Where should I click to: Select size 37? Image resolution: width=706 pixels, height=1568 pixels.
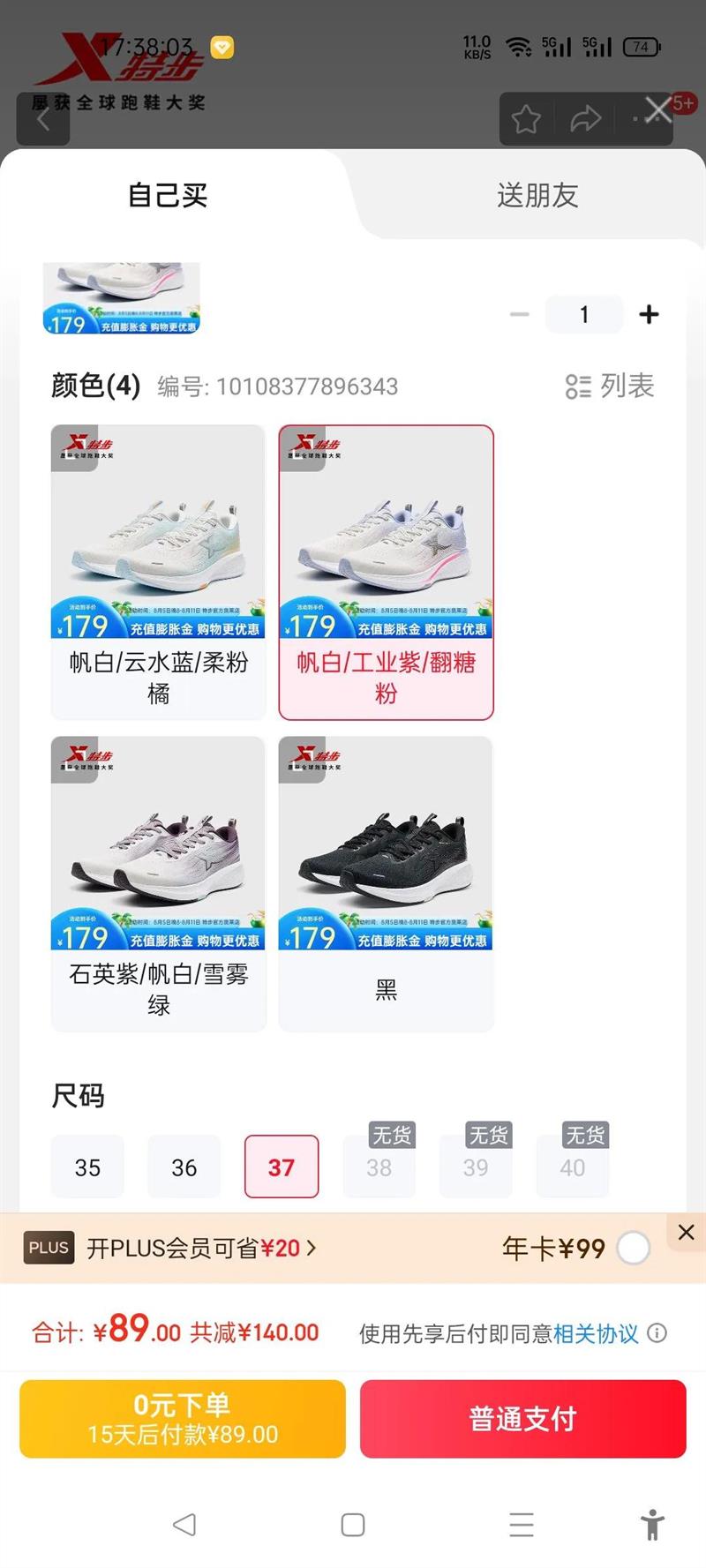click(x=281, y=1167)
